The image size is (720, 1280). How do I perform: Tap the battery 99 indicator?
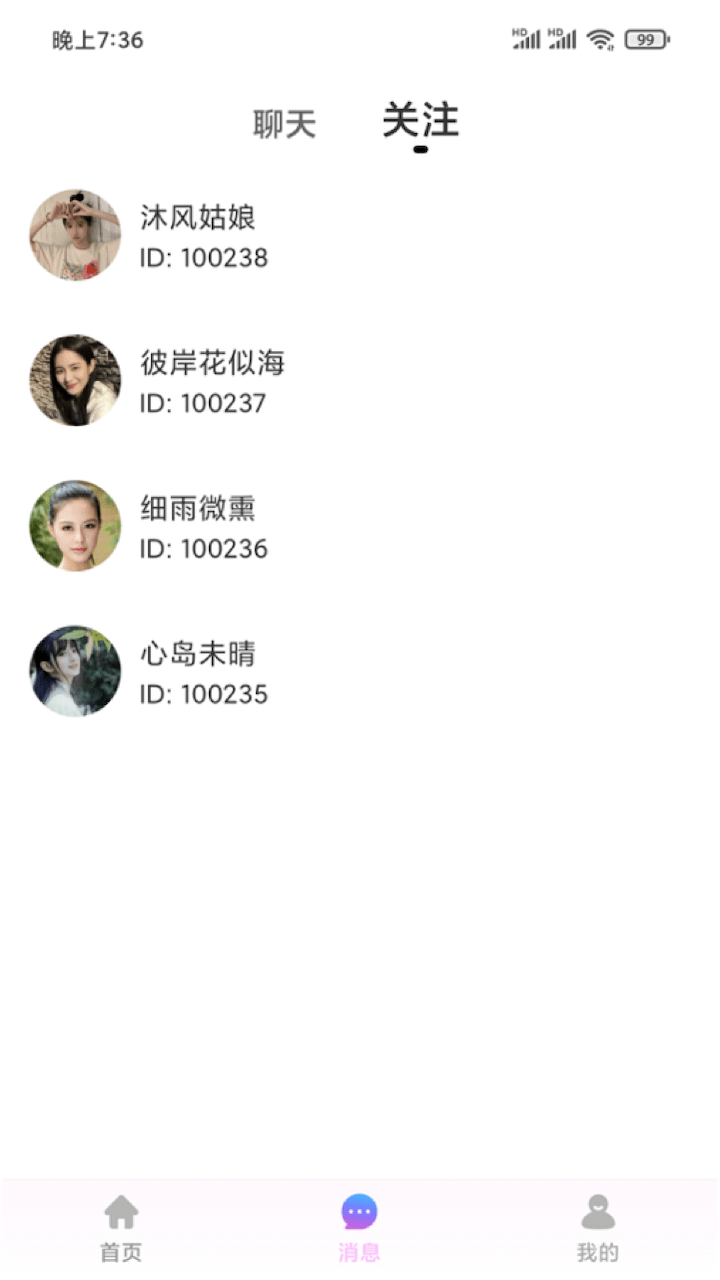point(645,39)
